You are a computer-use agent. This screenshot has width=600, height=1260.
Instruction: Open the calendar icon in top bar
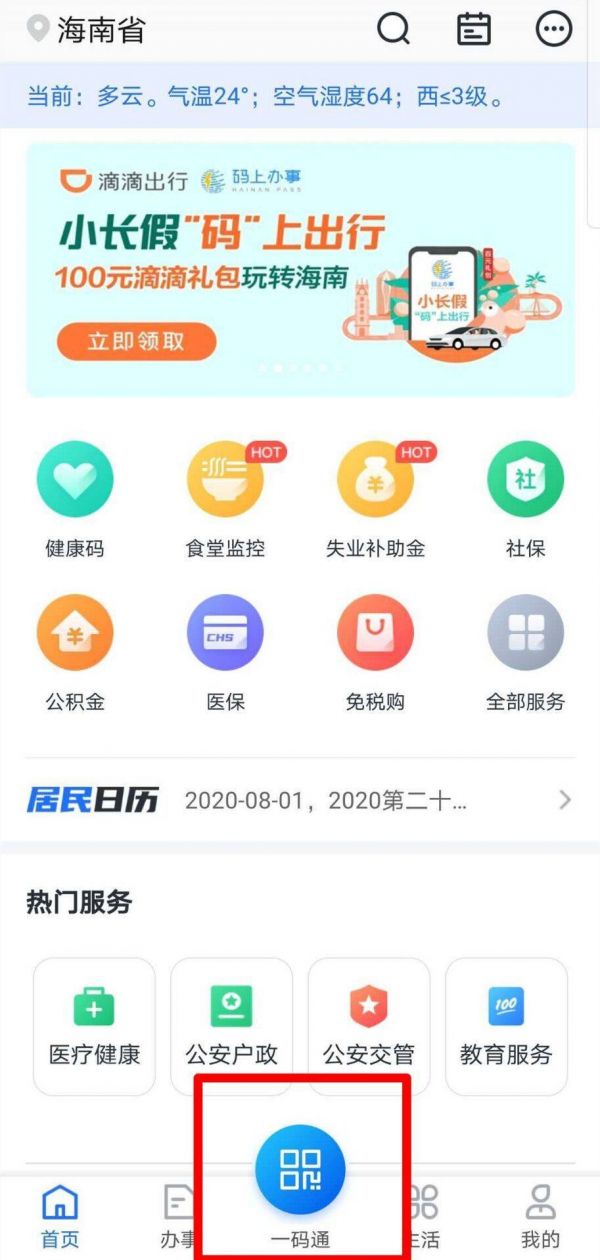pos(474,29)
